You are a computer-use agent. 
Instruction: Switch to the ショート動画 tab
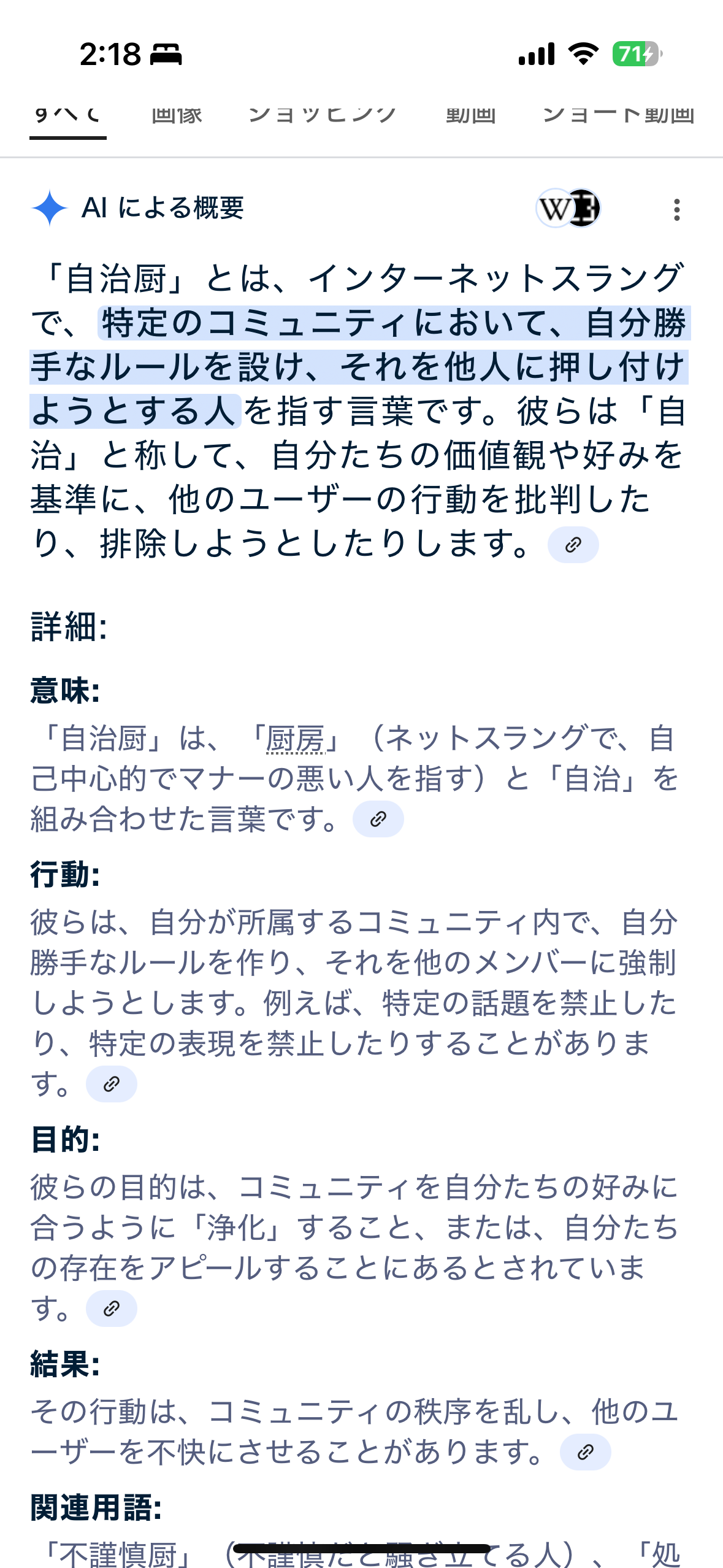point(618,114)
